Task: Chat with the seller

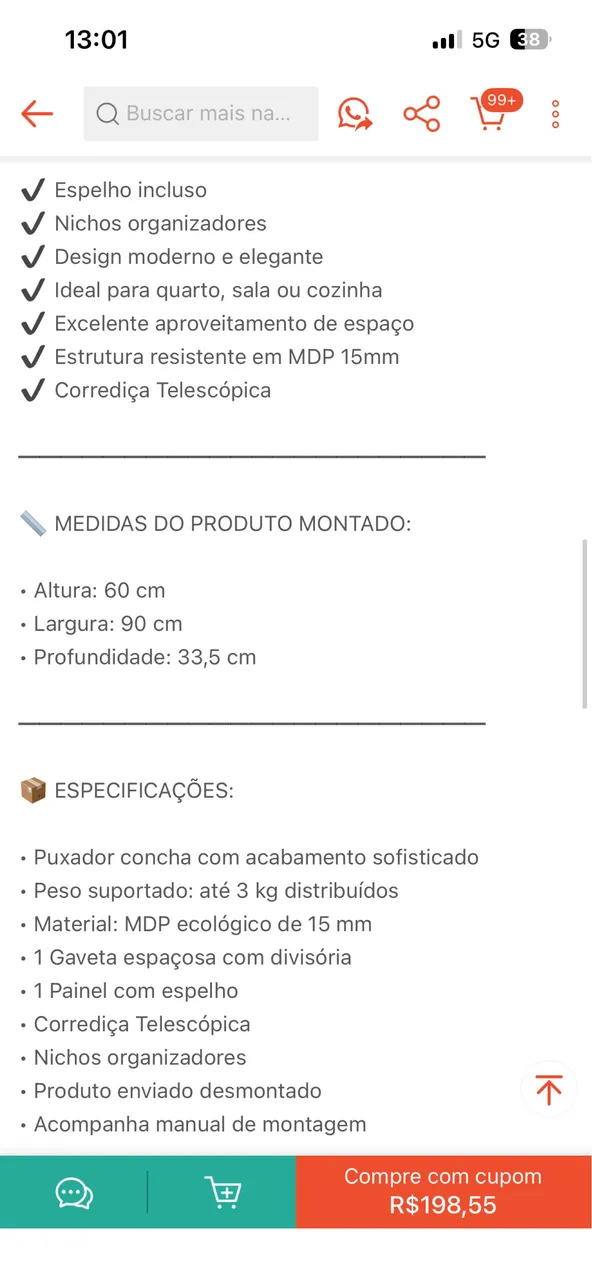Action: [74, 1192]
